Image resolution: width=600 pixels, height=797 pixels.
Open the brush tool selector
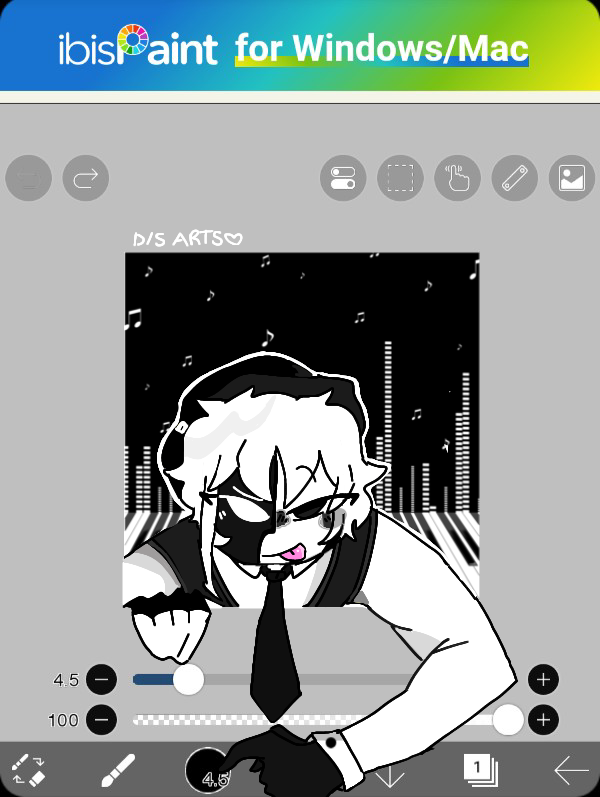point(118,770)
